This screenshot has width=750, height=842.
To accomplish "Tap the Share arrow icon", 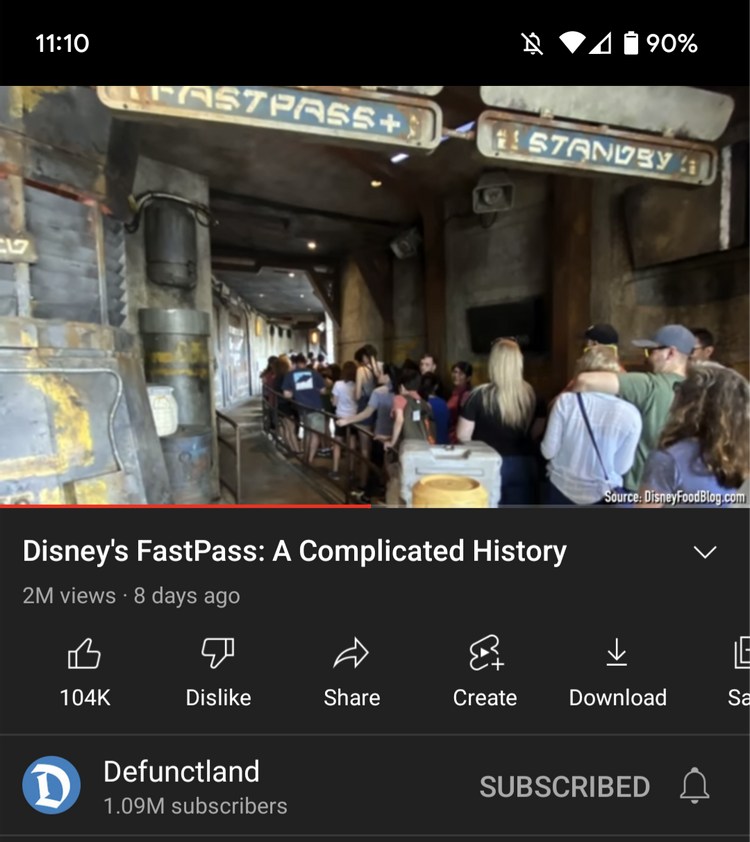I will click(350, 652).
